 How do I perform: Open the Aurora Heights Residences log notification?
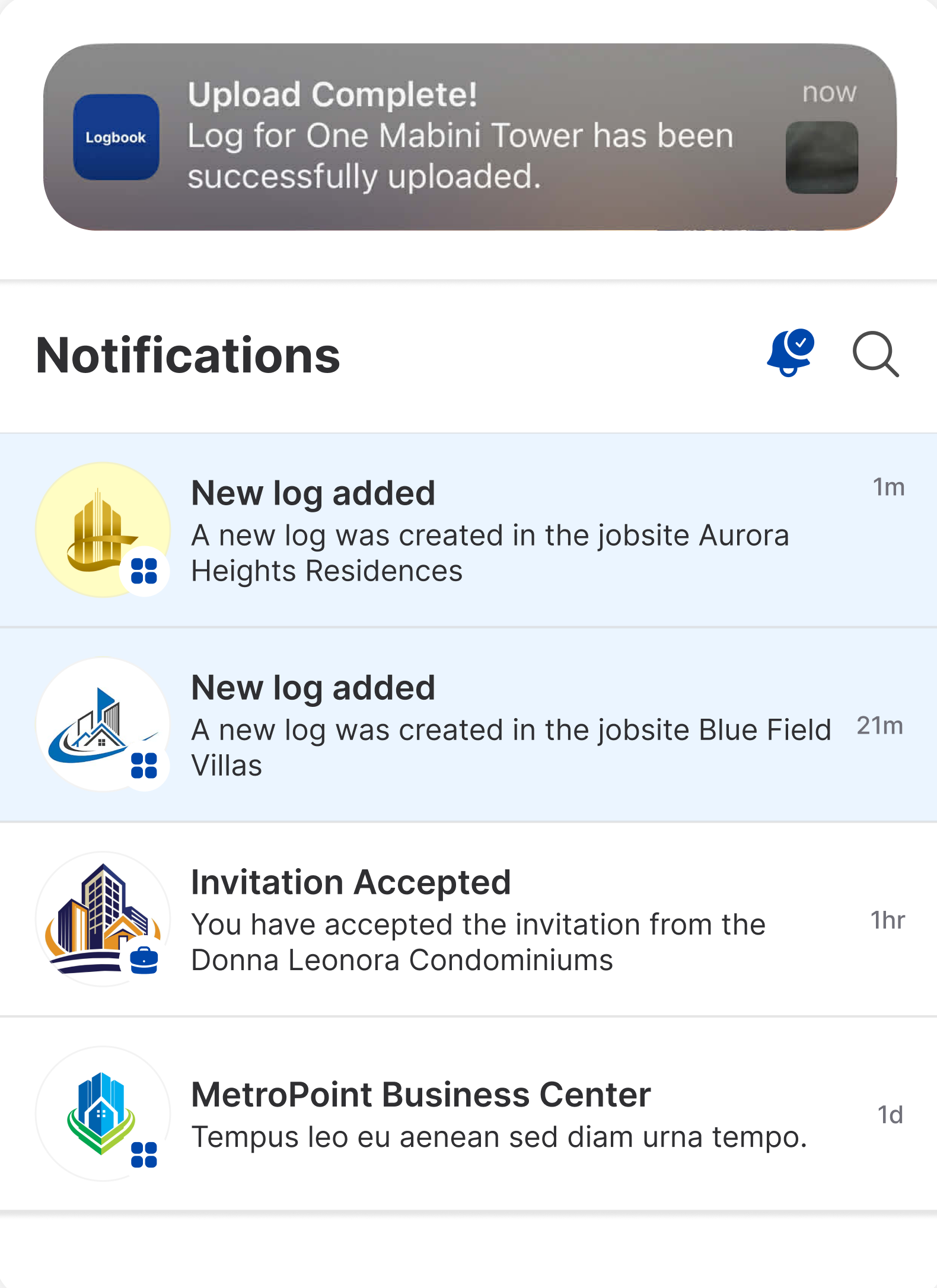pos(469,530)
